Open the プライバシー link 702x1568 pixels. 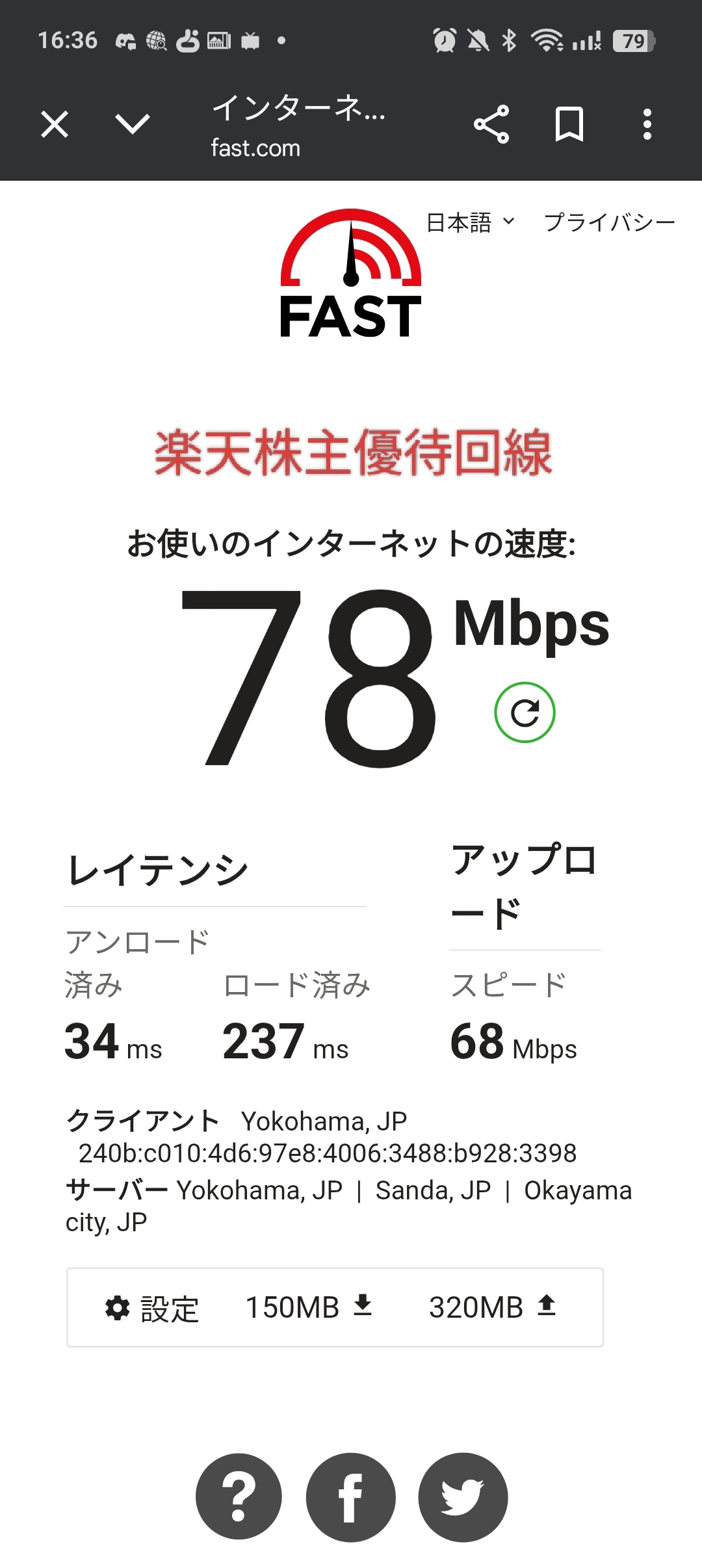pos(609,222)
